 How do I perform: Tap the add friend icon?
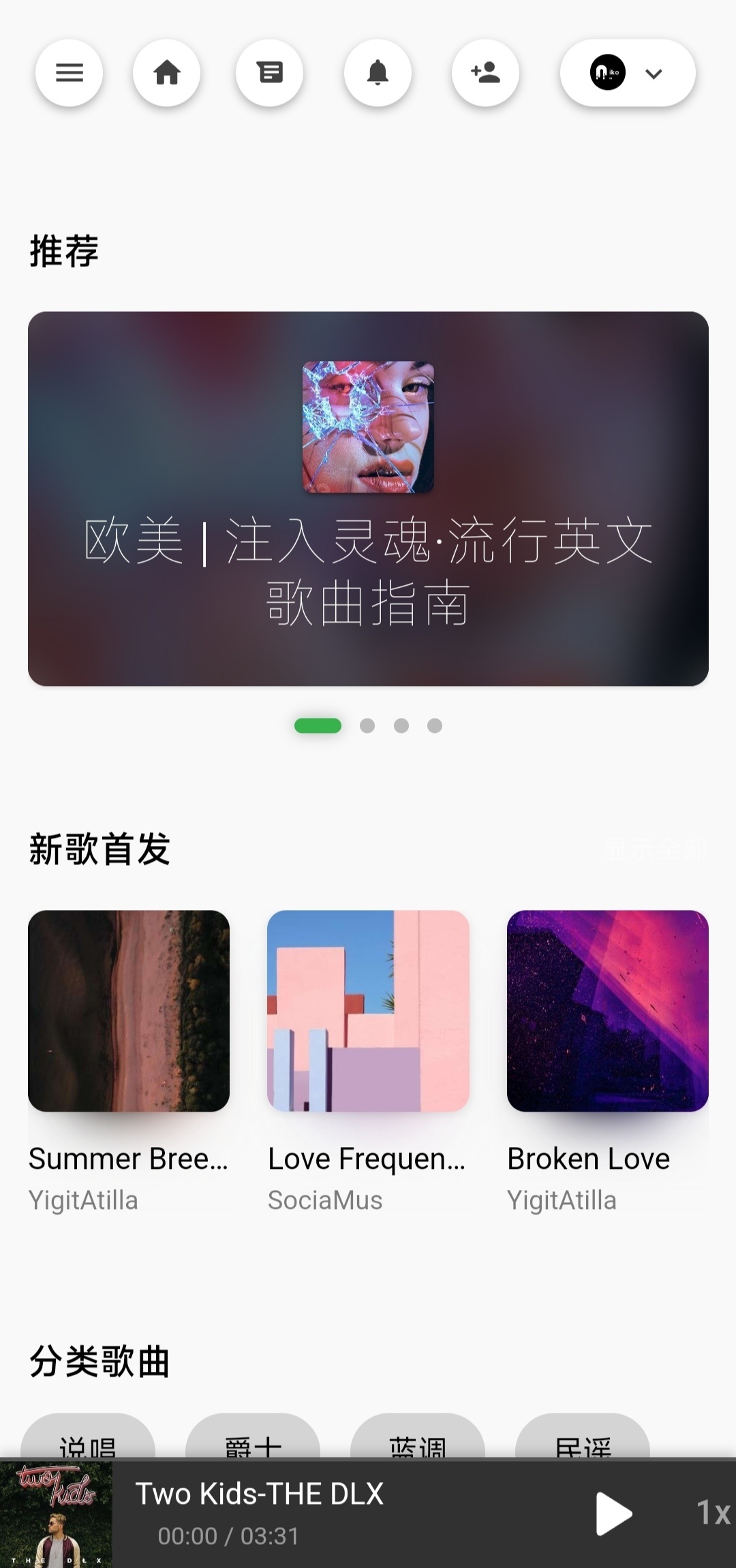(485, 73)
